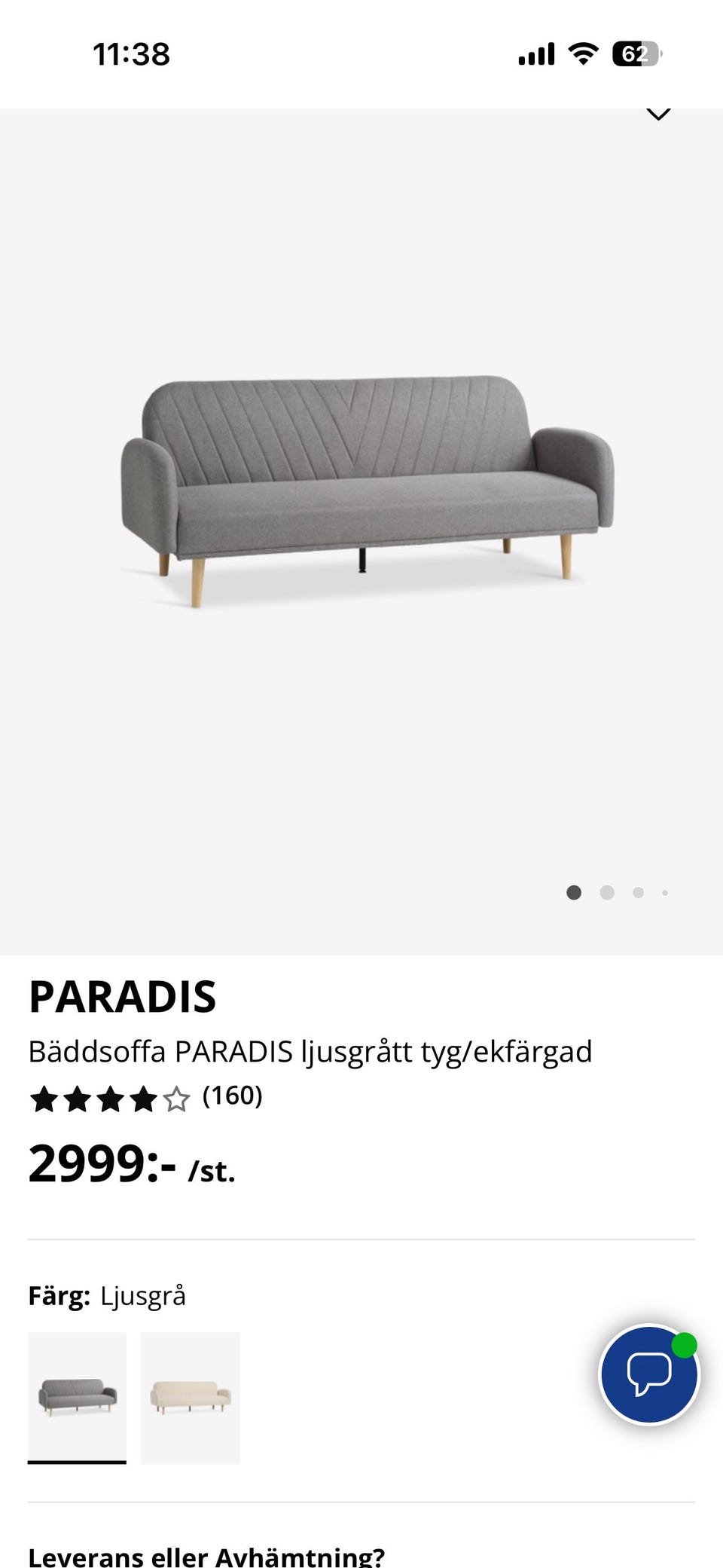Open the (160) reviews link
723x1568 pixels.
click(233, 1097)
